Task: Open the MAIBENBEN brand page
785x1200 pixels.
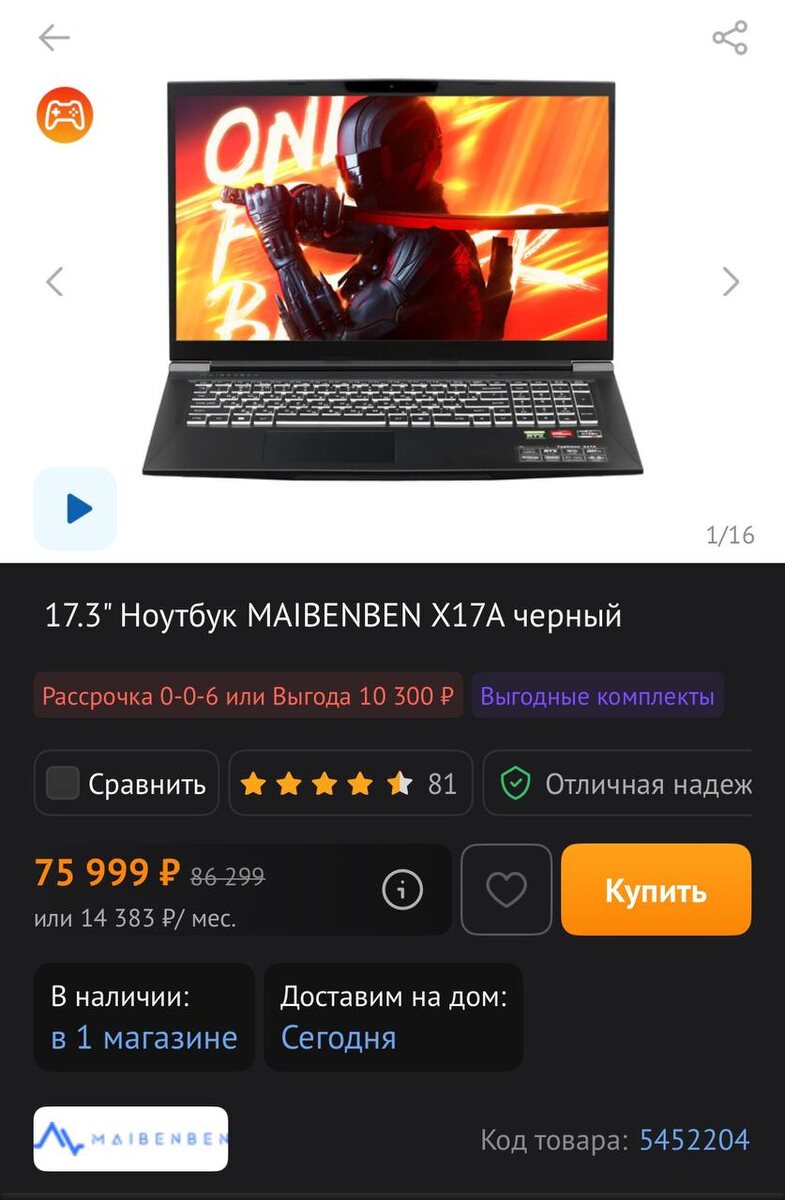Action: (131, 1139)
